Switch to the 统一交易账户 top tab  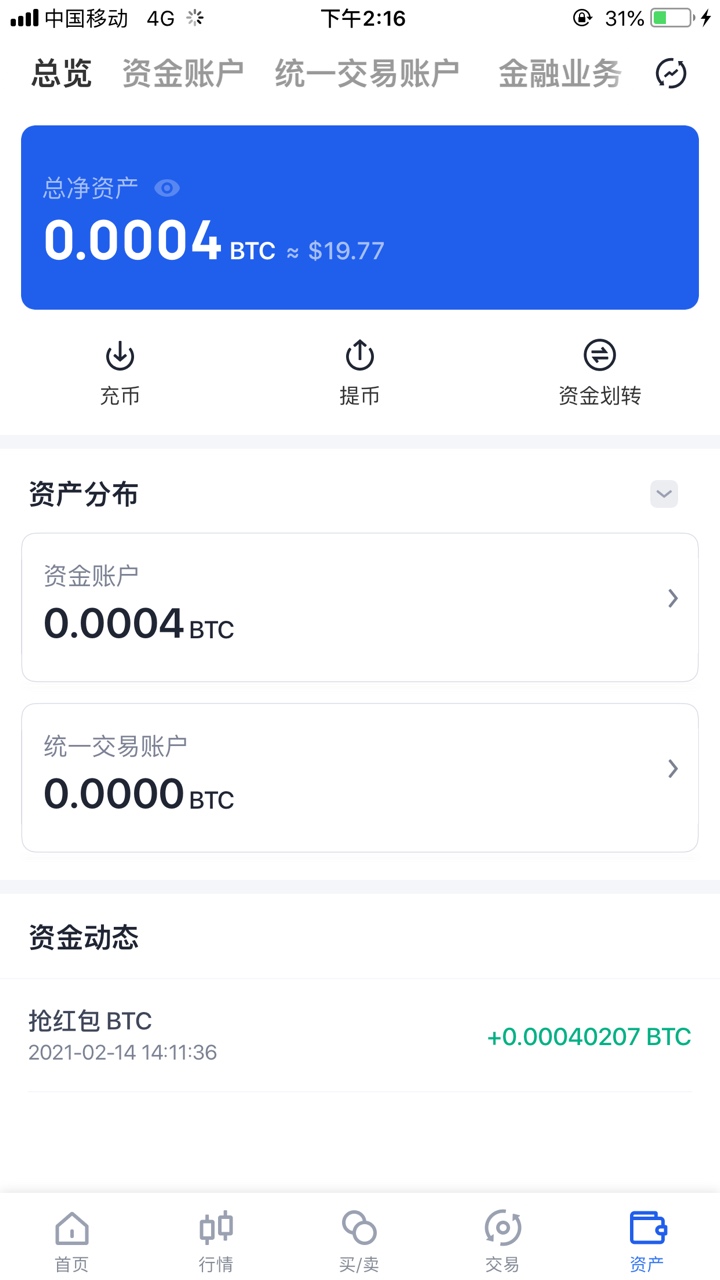pos(367,73)
